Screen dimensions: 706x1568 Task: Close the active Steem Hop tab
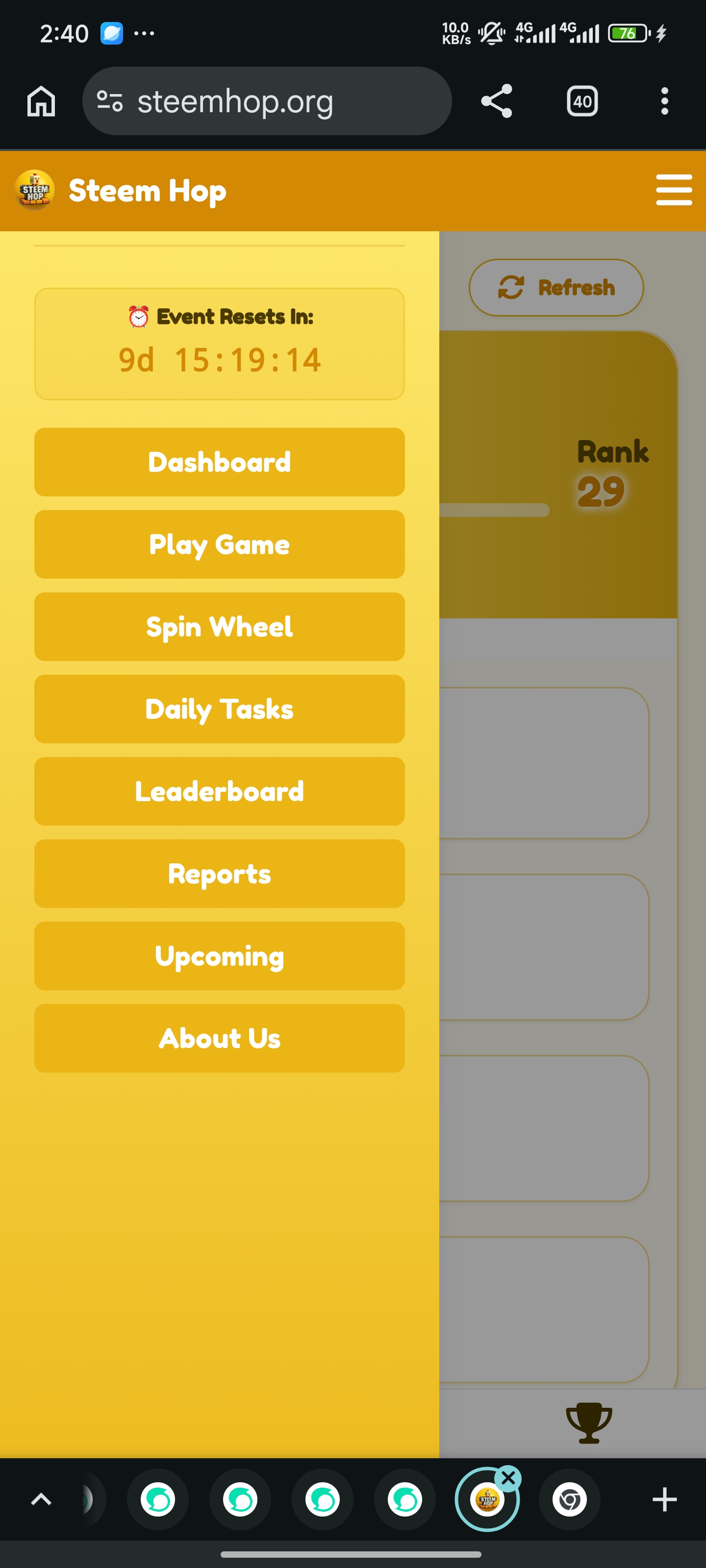coord(508,1478)
